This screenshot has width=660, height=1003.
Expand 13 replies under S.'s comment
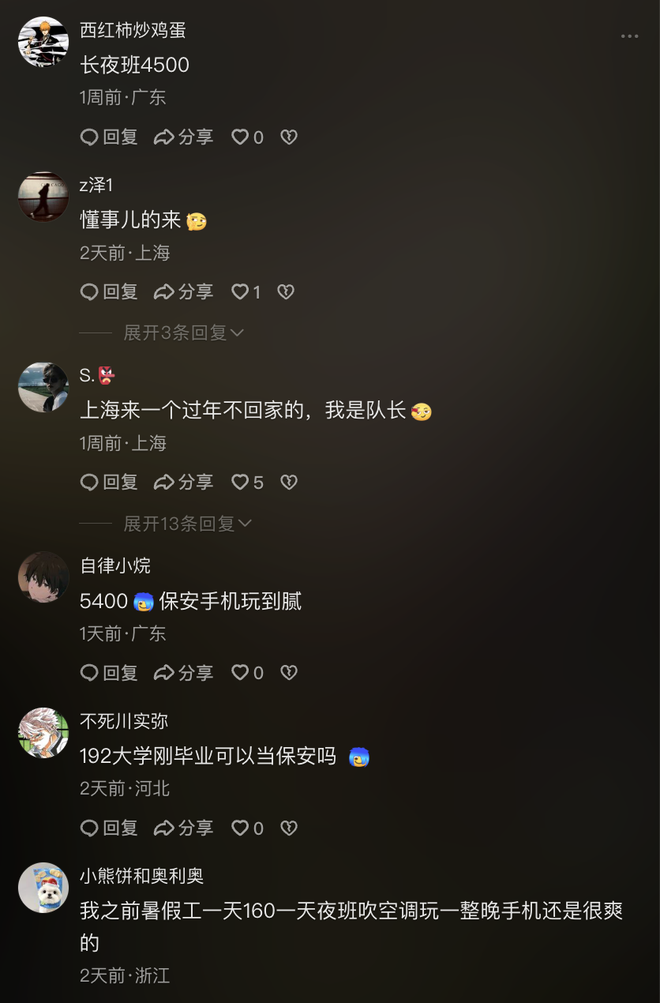[x=187, y=523]
